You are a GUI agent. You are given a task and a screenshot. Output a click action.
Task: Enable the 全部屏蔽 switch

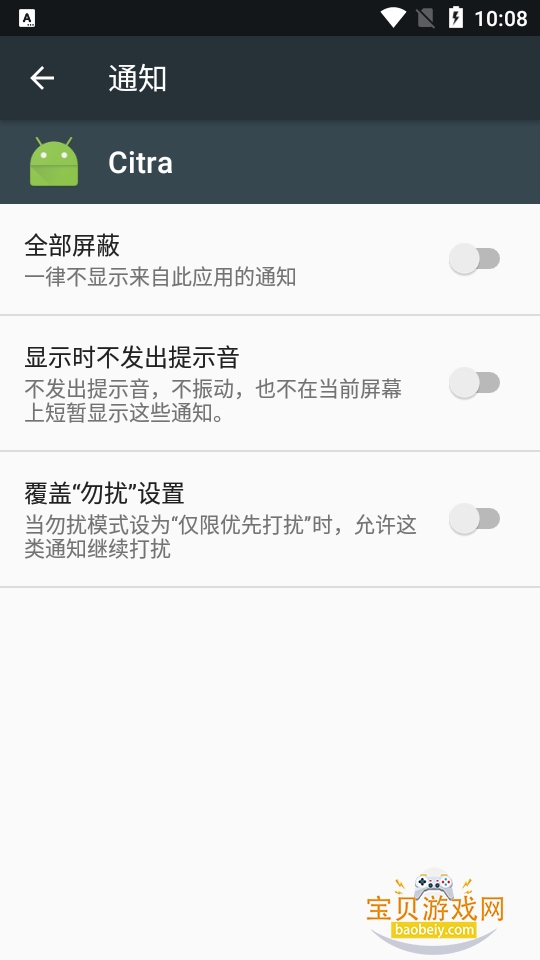tap(474, 259)
